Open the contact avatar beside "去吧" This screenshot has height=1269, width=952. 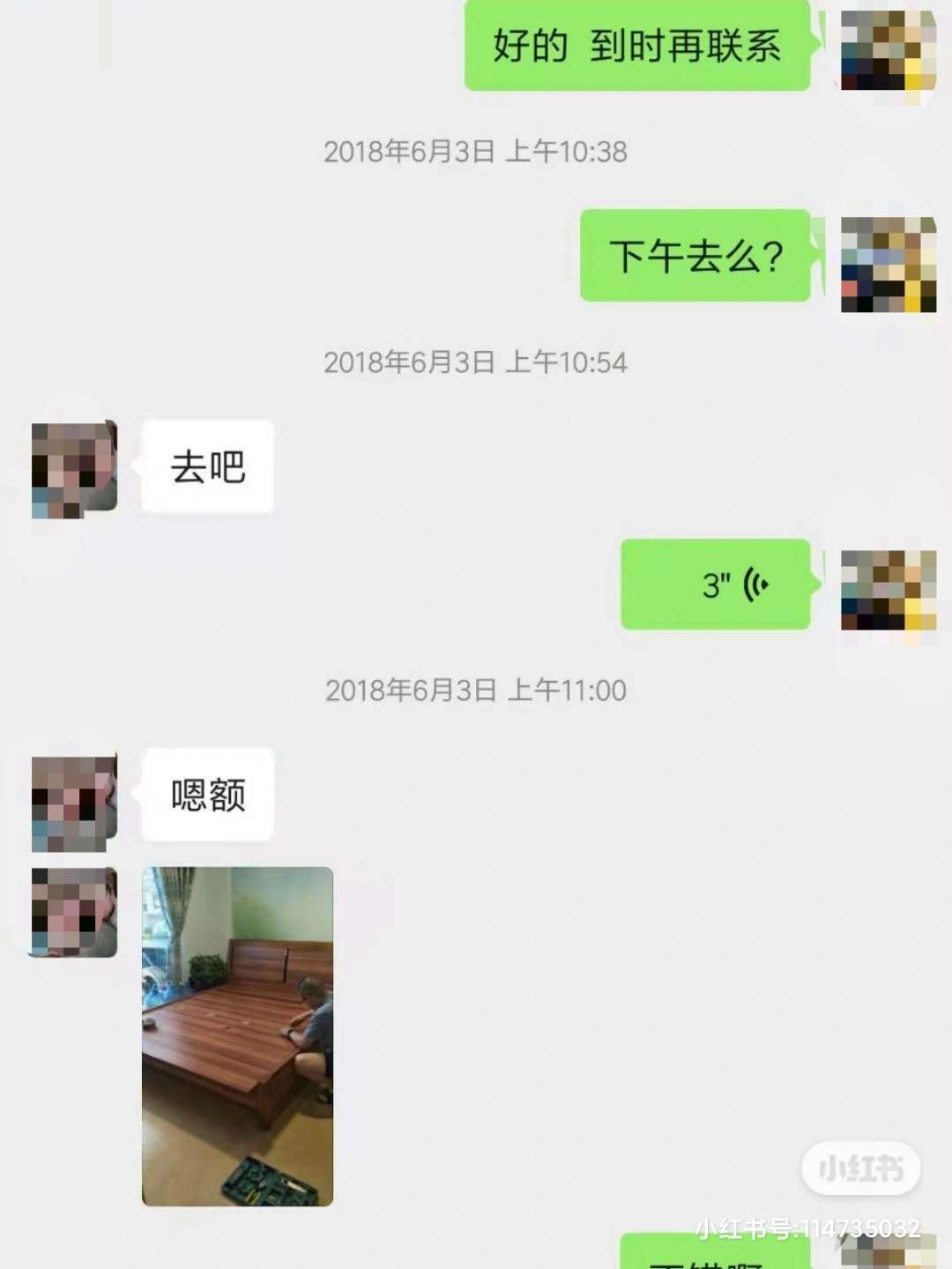tap(74, 468)
